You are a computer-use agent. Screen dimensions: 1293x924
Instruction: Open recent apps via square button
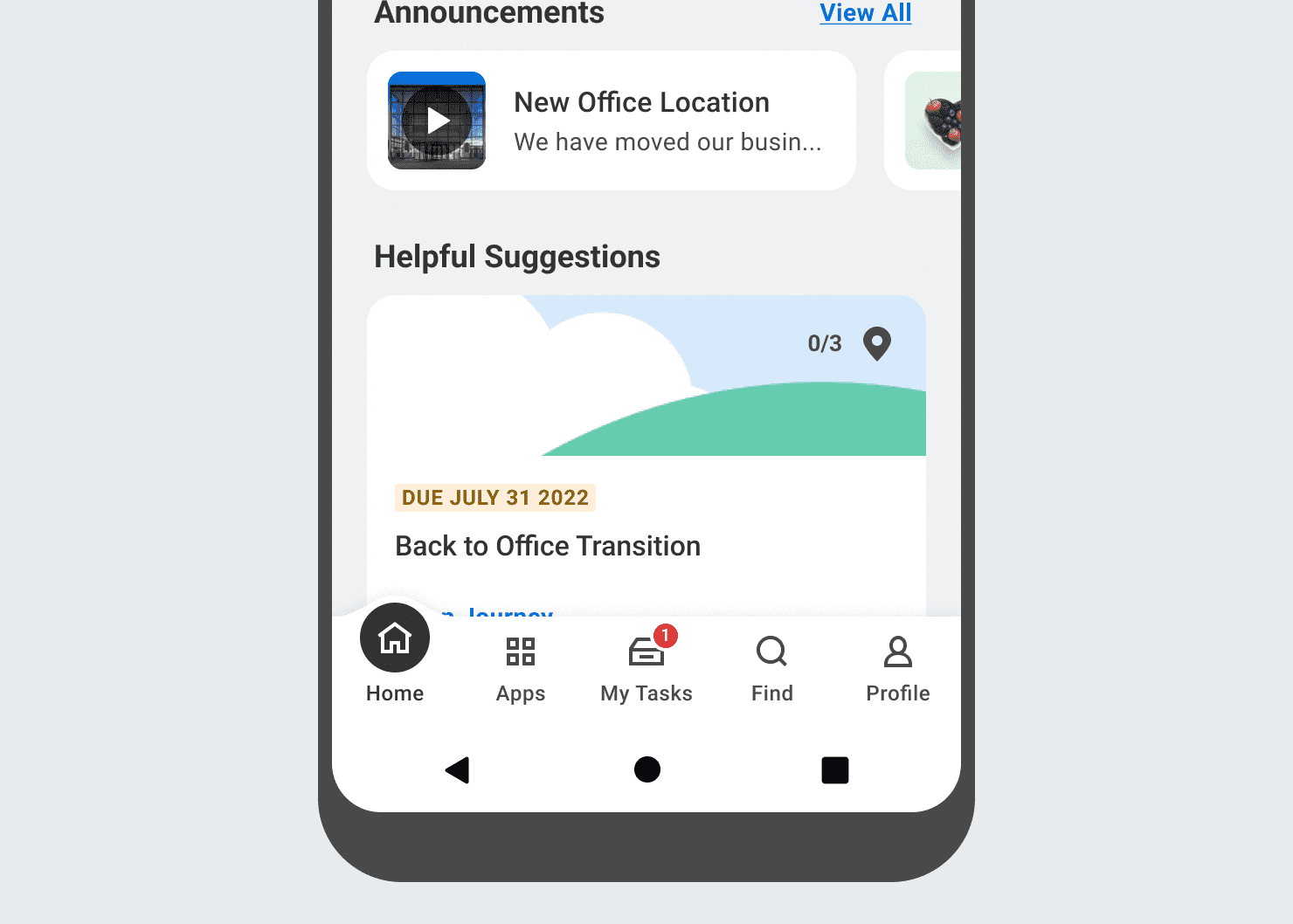(x=834, y=769)
